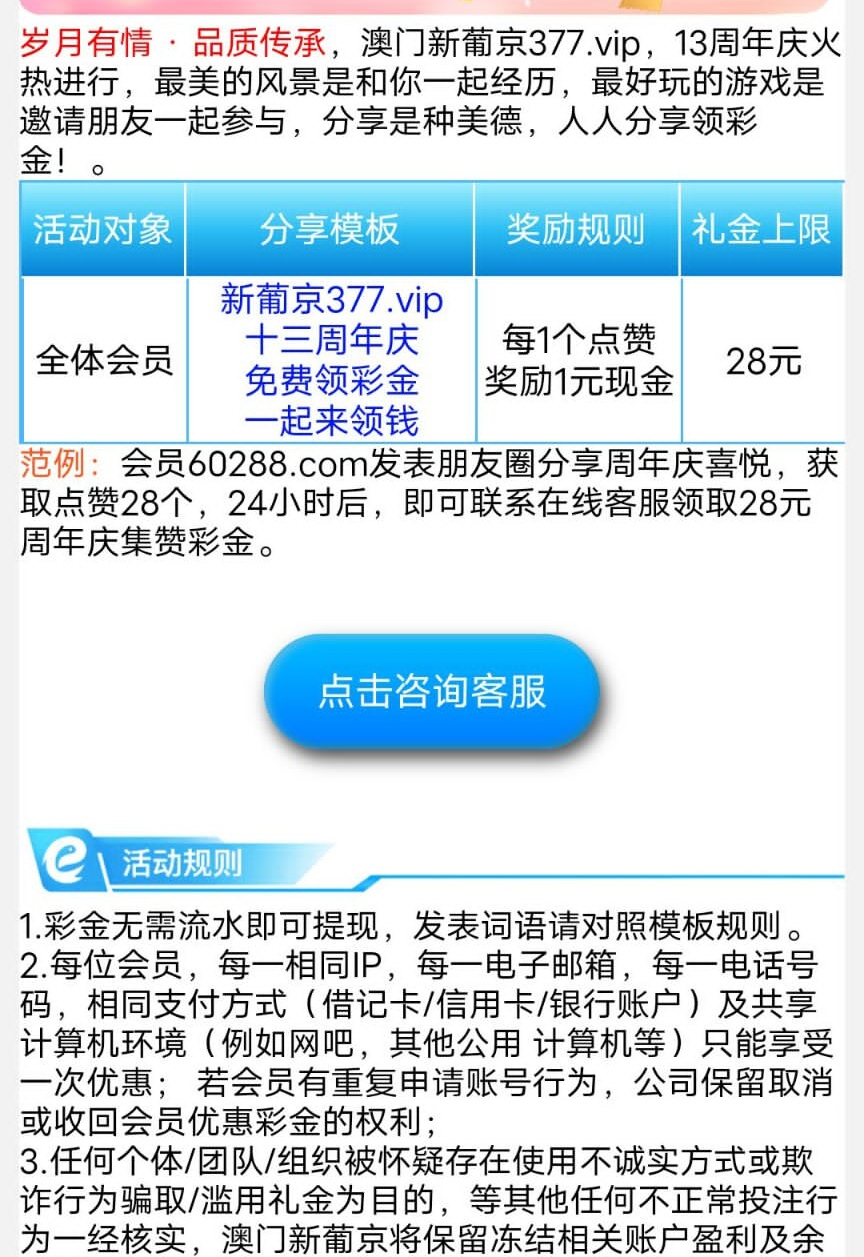
Task: Tap the 点击咨询客服 button
Action: (431, 692)
